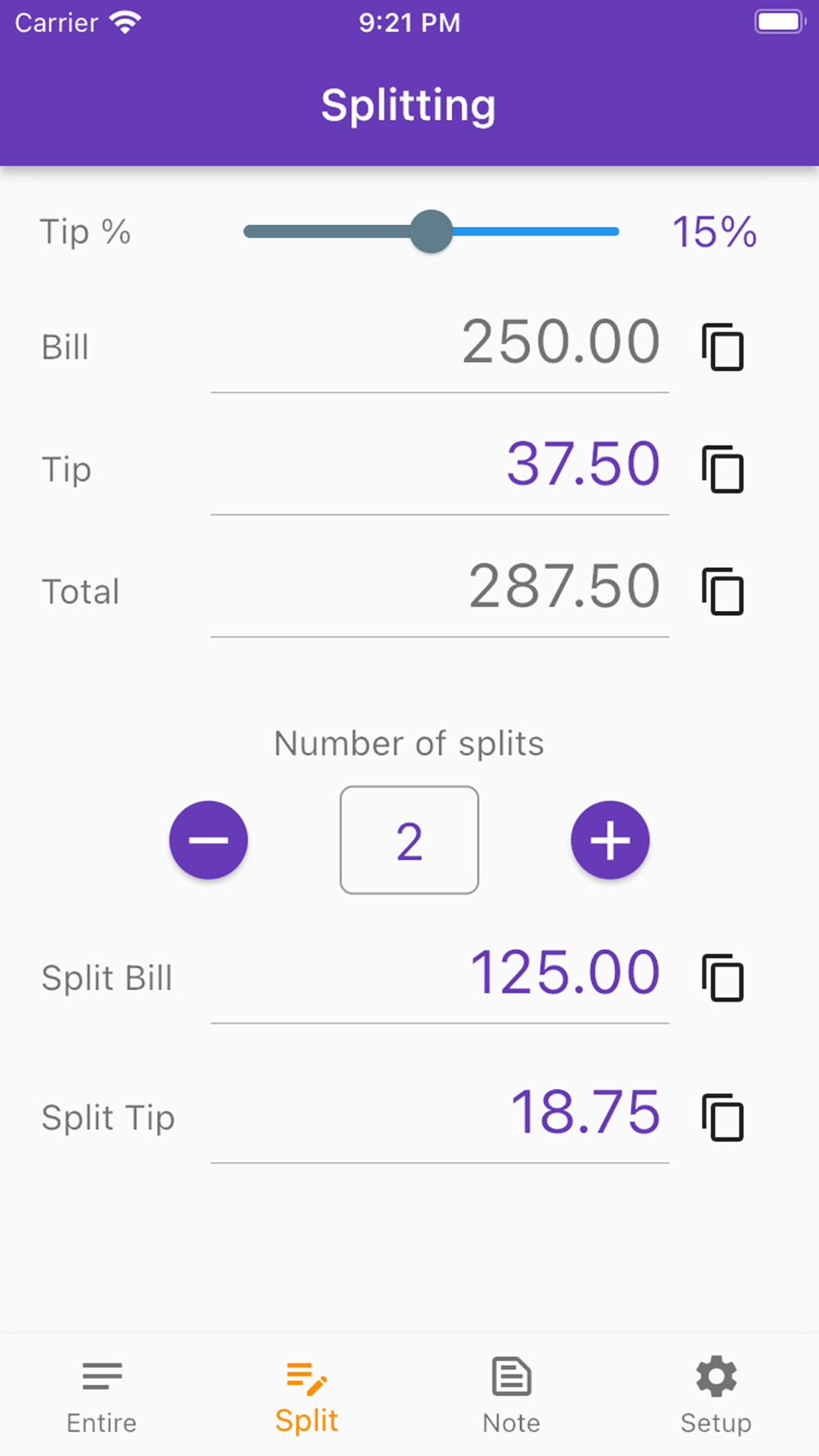Increase the number of splits
Screen dimensions: 819x1456
click(x=610, y=840)
